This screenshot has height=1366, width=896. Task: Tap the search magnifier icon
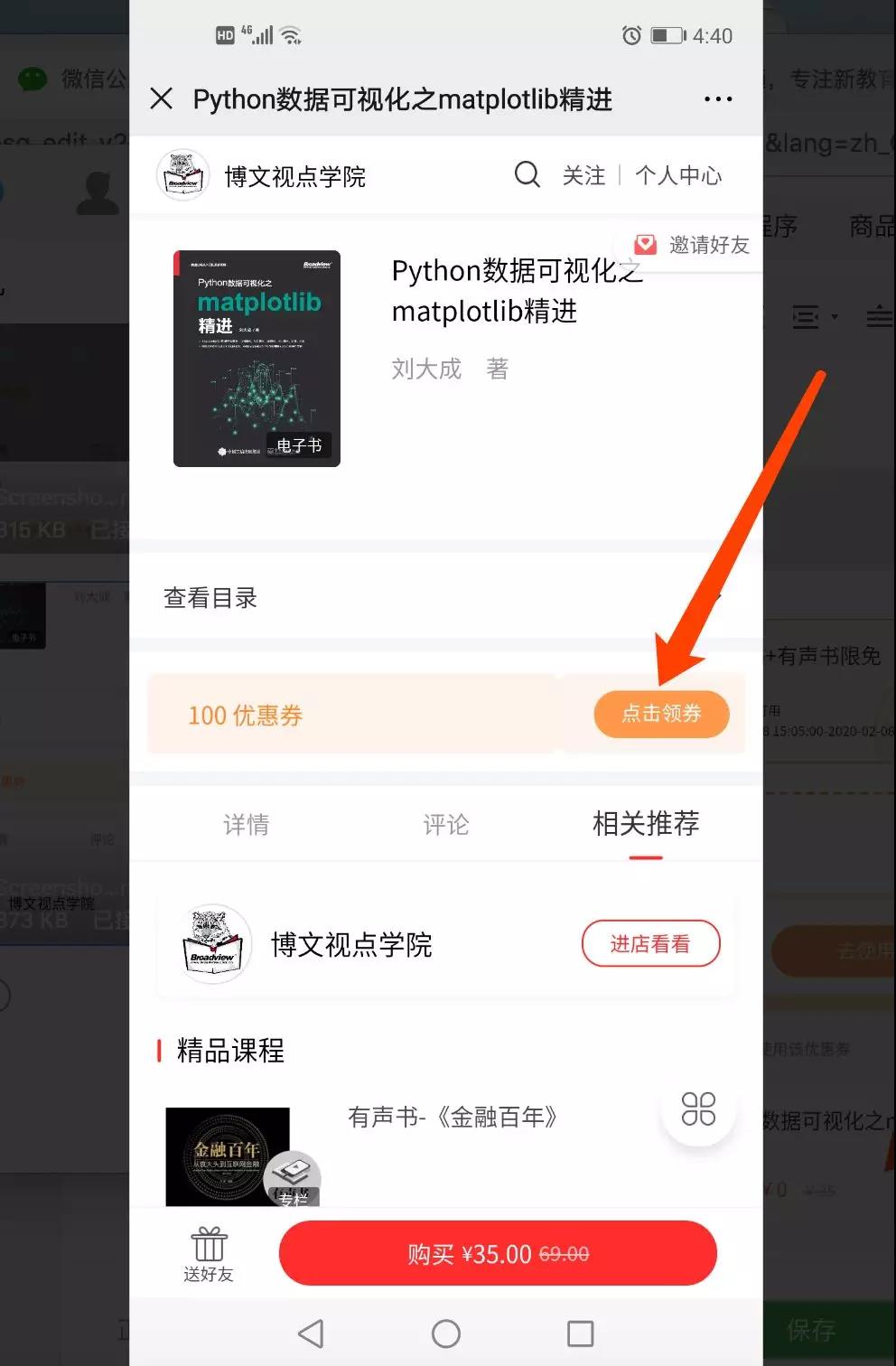[527, 174]
